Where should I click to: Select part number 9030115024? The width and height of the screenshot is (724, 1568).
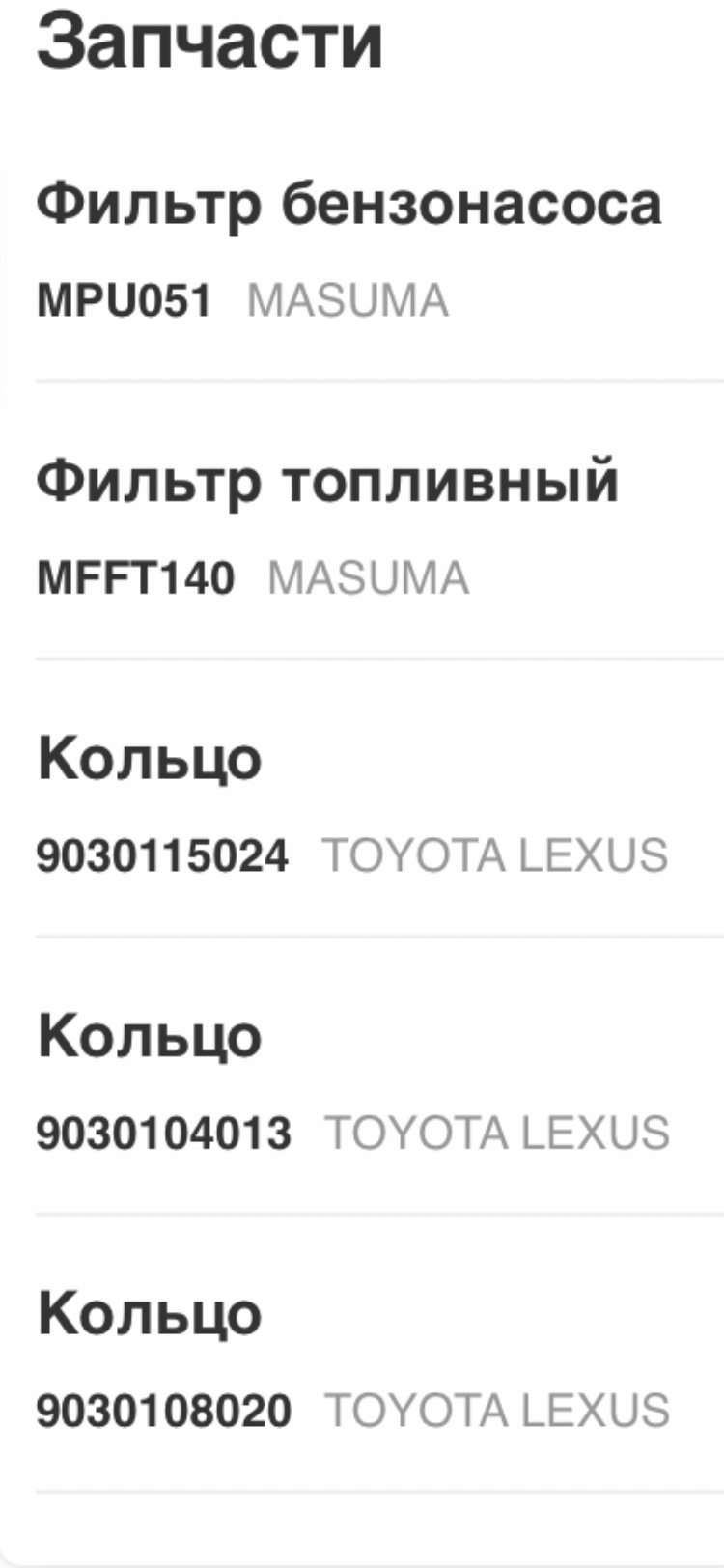(162, 854)
